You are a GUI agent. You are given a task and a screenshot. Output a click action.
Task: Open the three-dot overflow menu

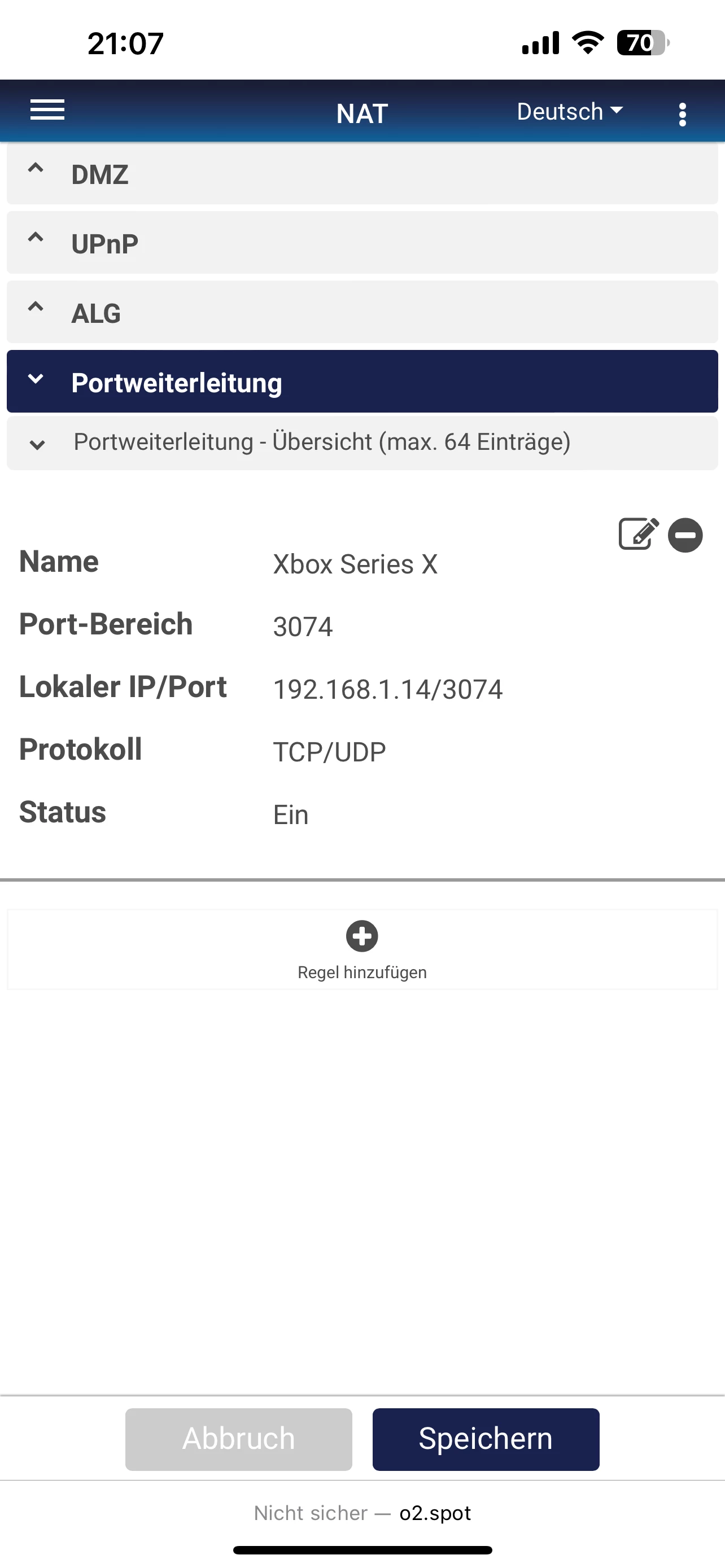[683, 114]
